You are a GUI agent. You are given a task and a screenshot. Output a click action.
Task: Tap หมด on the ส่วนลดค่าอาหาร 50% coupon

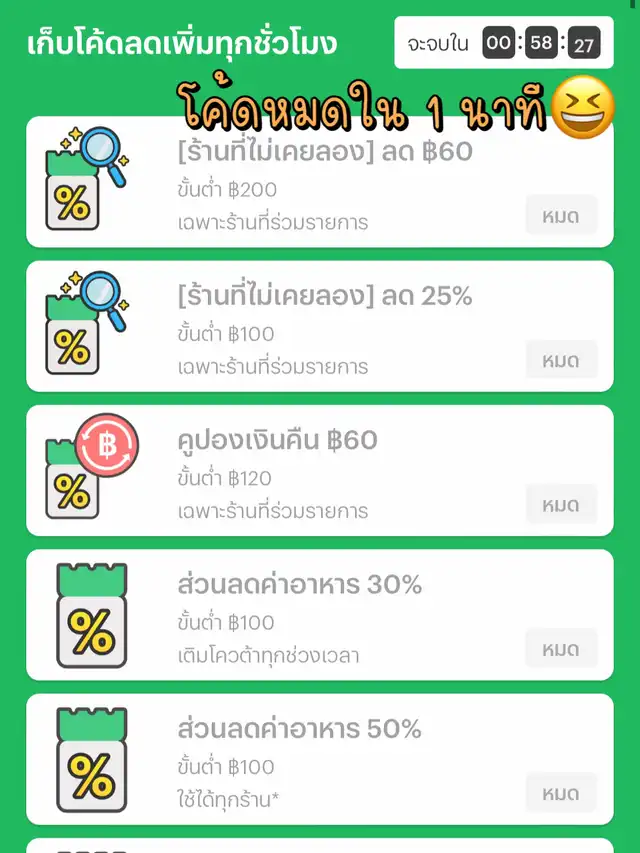pyautogui.click(x=561, y=793)
